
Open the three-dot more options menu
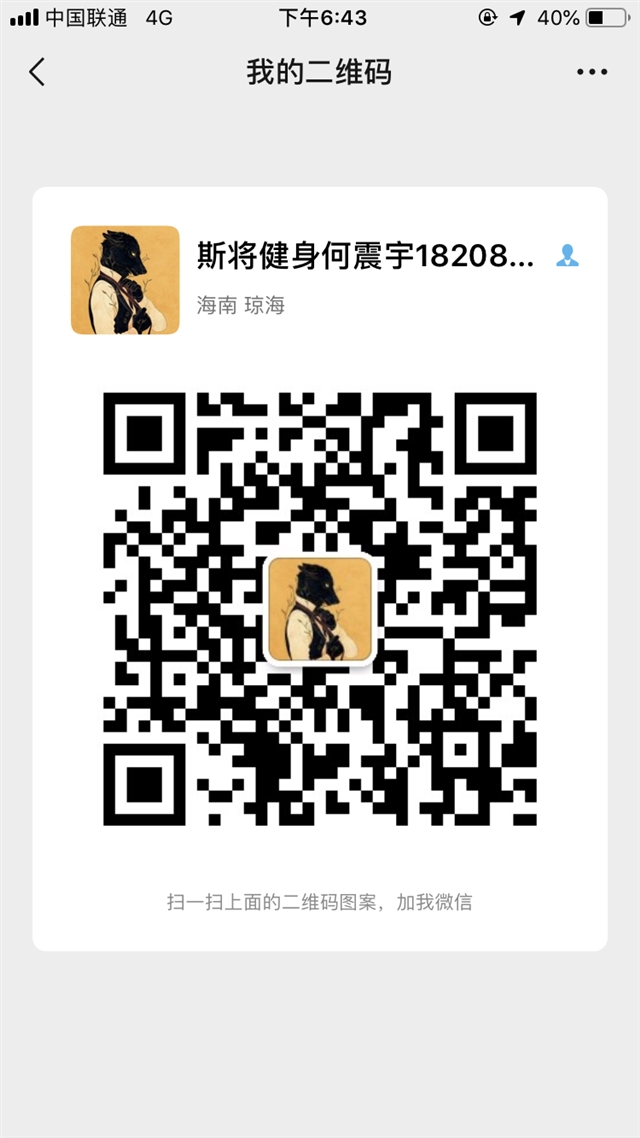tap(592, 72)
